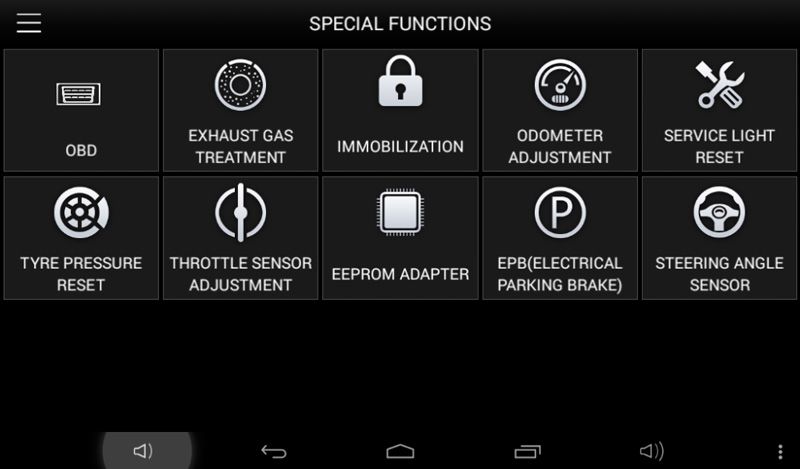The height and width of the screenshot is (469, 800).
Task: Open Throttle Sensor Adjustment
Action: [240, 238]
